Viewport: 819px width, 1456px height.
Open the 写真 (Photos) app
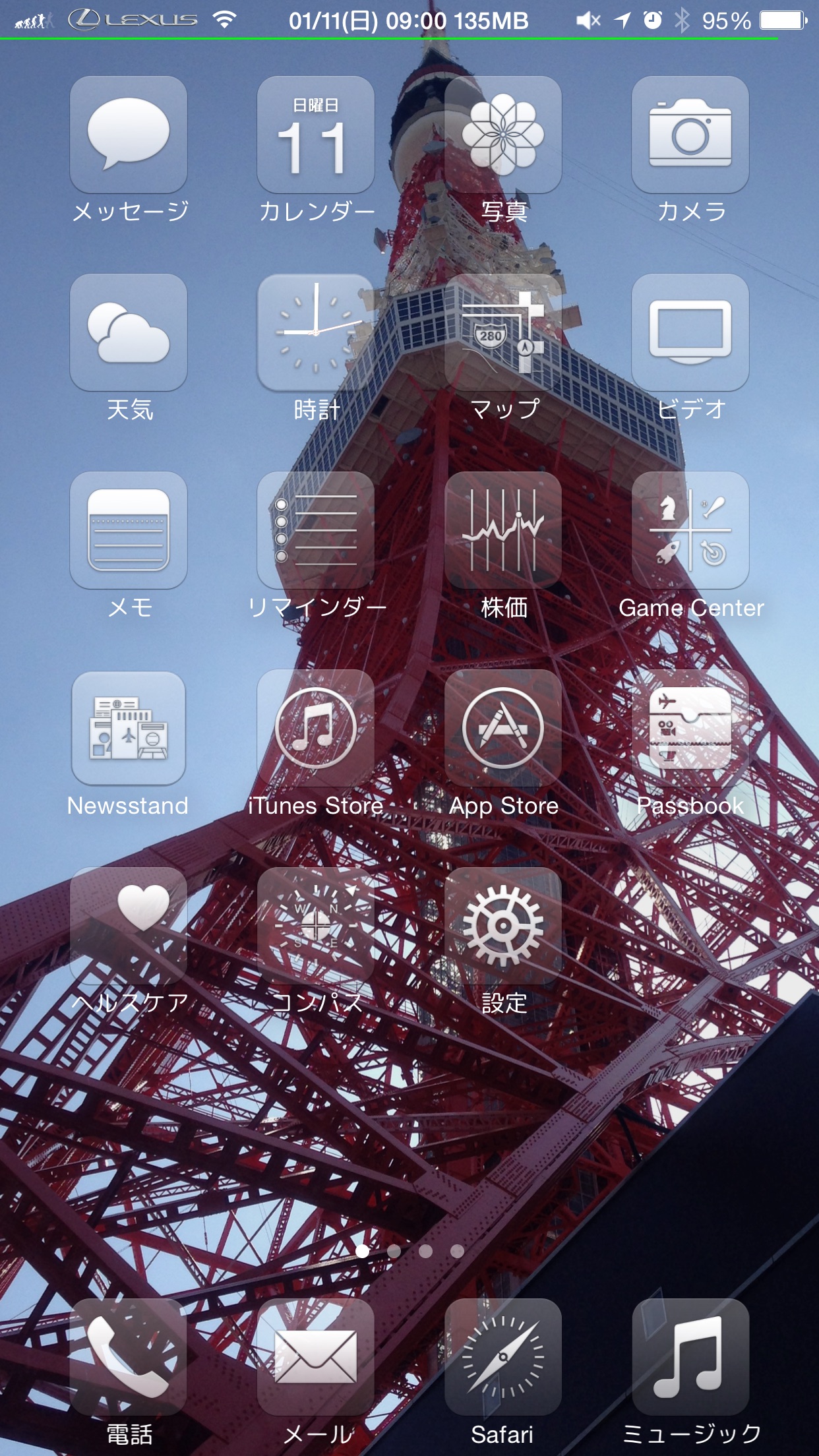(503, 135)
